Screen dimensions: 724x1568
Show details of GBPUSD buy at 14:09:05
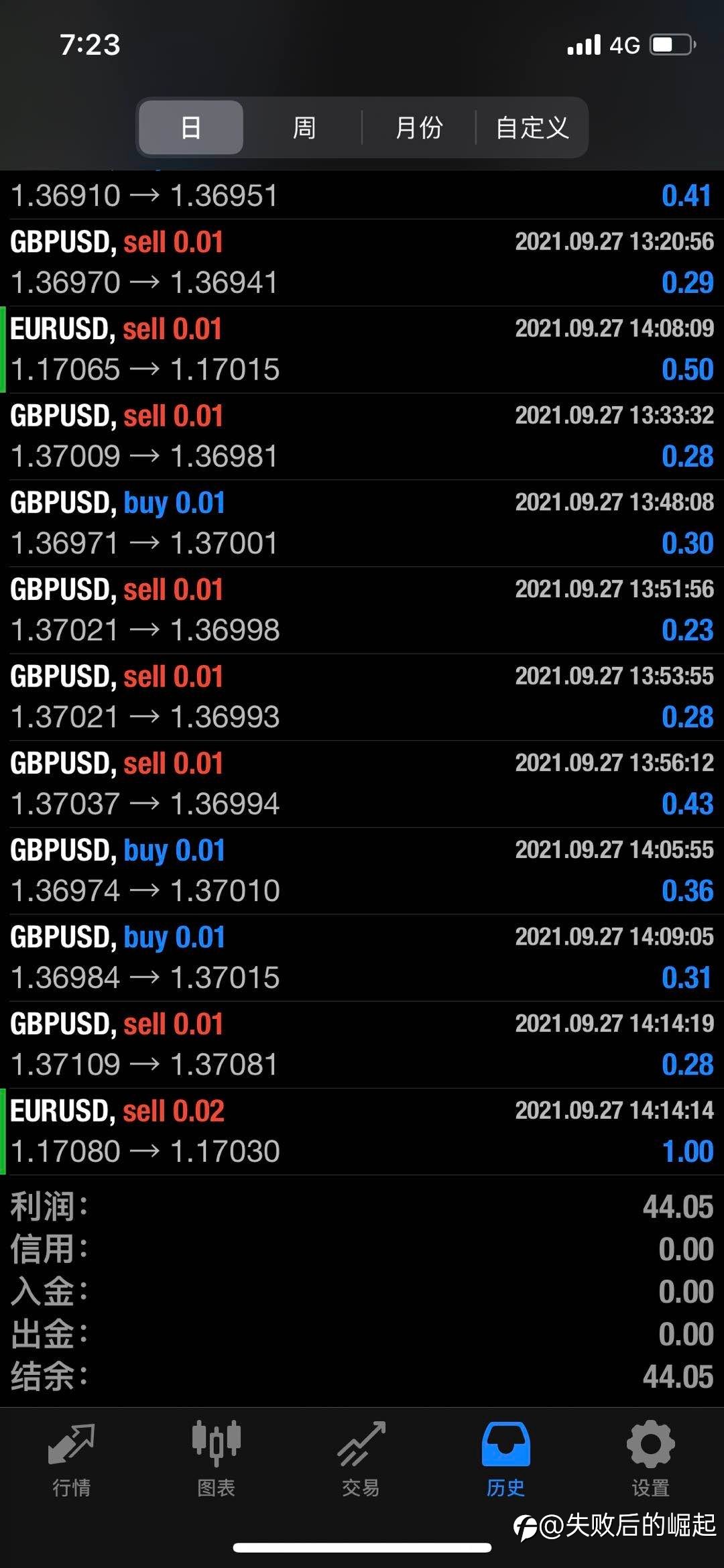362,957
